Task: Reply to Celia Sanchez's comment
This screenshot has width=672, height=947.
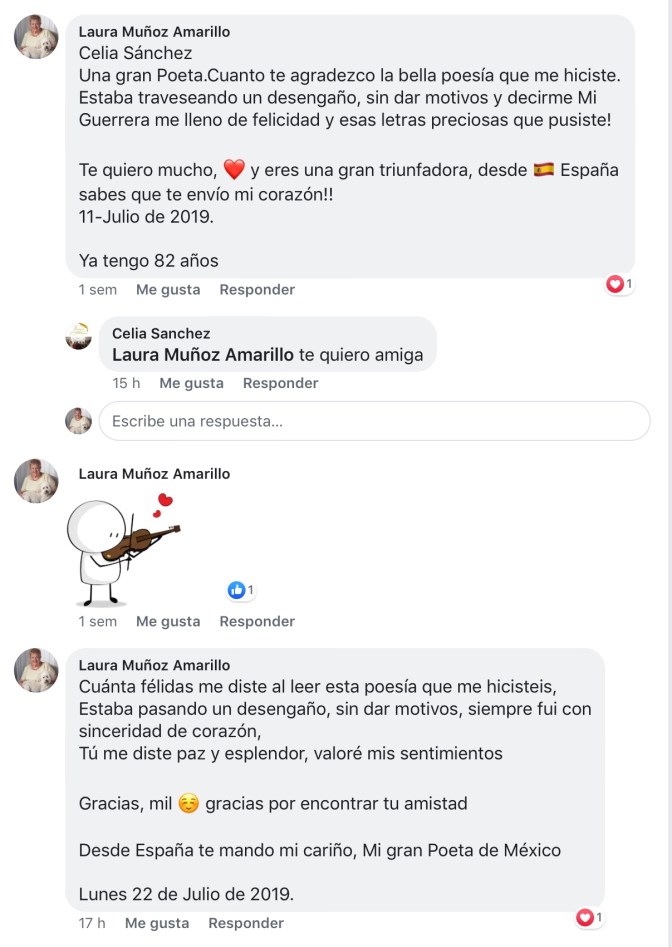Action: pyautogui.click(x=280, y=383)
